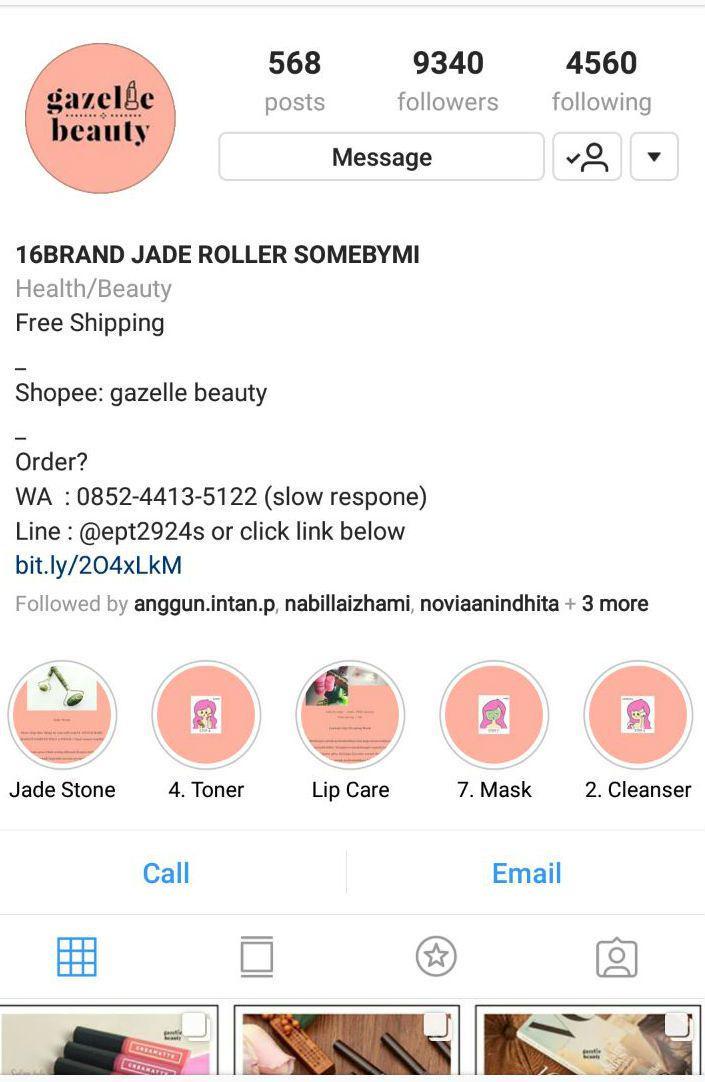Open profile of follower anggun.intan.p
Image resolution: width=705 pixels, height=1082 pixels.
[x=204, y=604]
